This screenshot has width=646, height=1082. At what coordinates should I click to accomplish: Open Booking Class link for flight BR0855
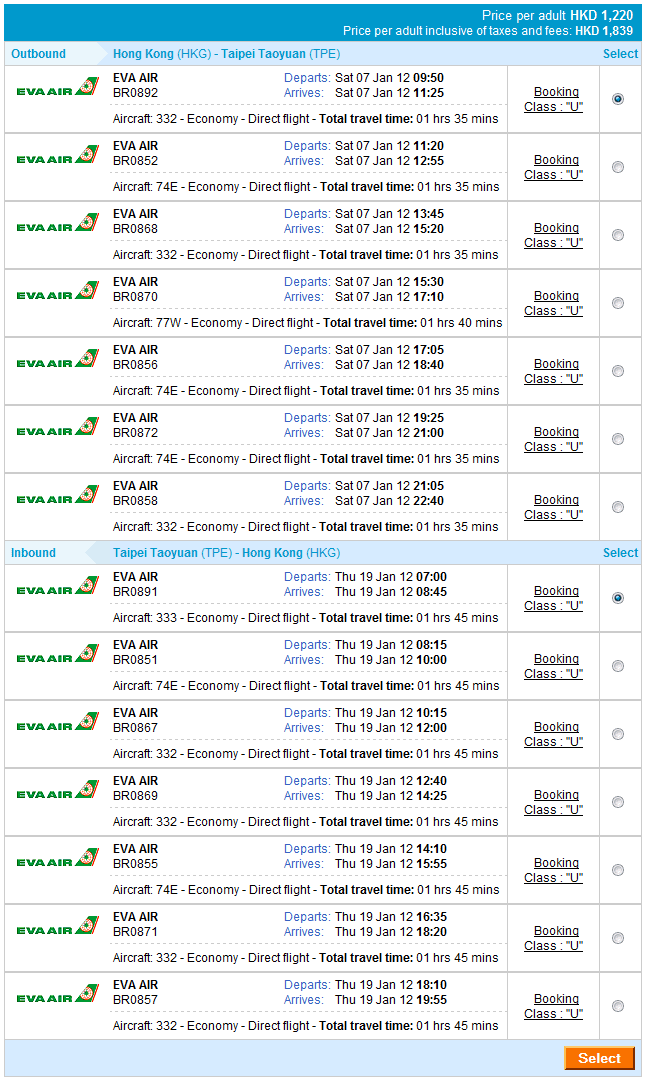(554, 870)
